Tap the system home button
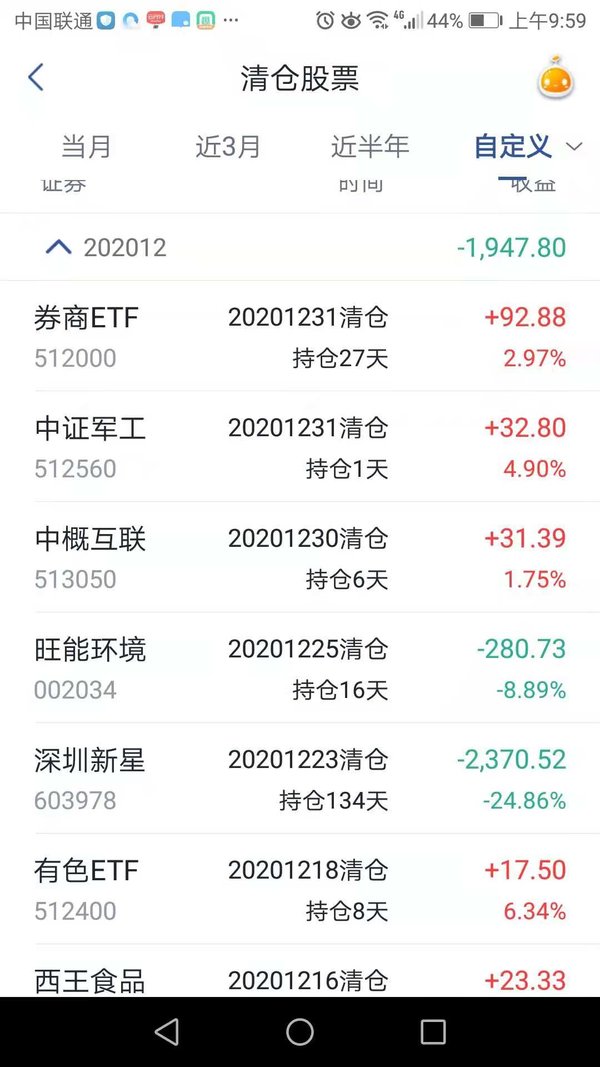This screenshot has width=600, height=1067. tap(300, 1032)
